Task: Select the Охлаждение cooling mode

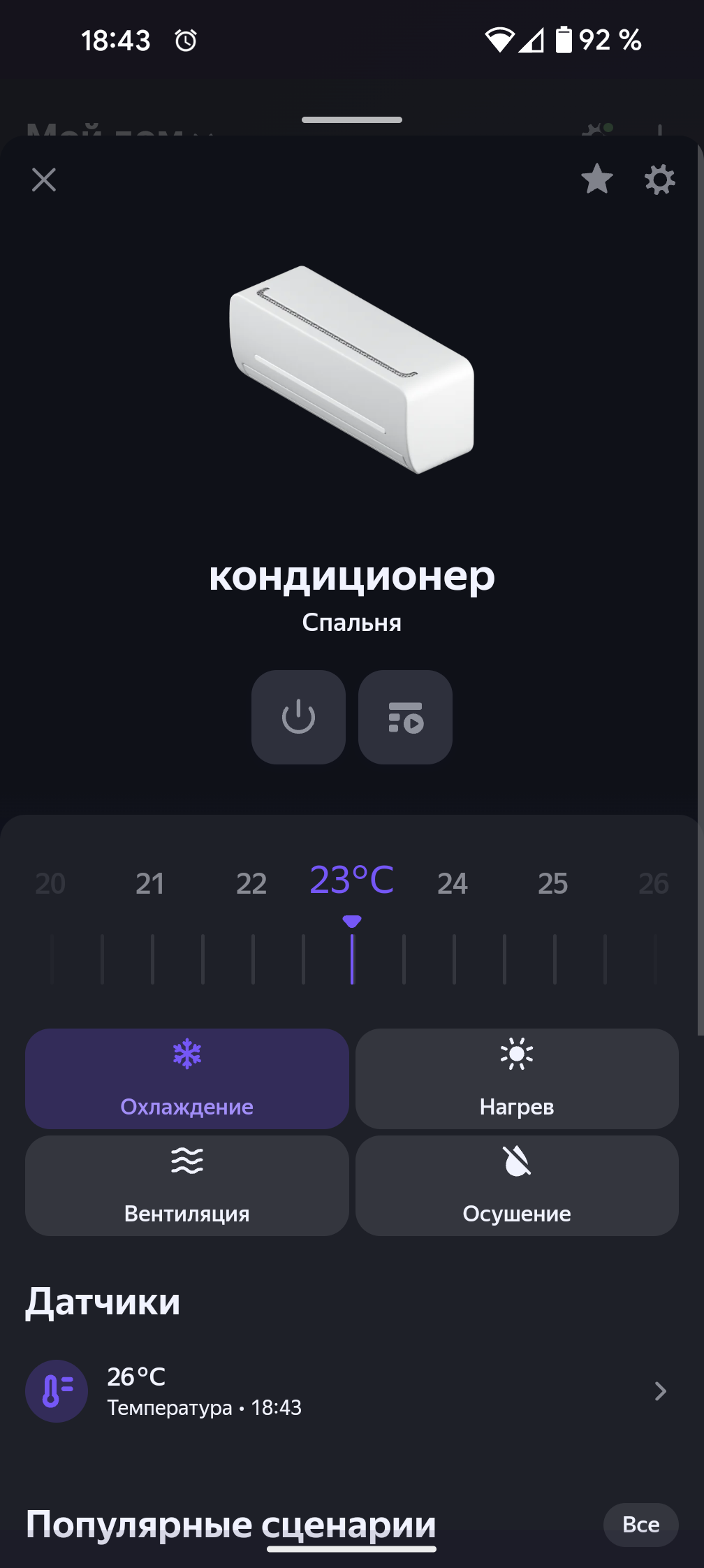Action: [186, 1078]
